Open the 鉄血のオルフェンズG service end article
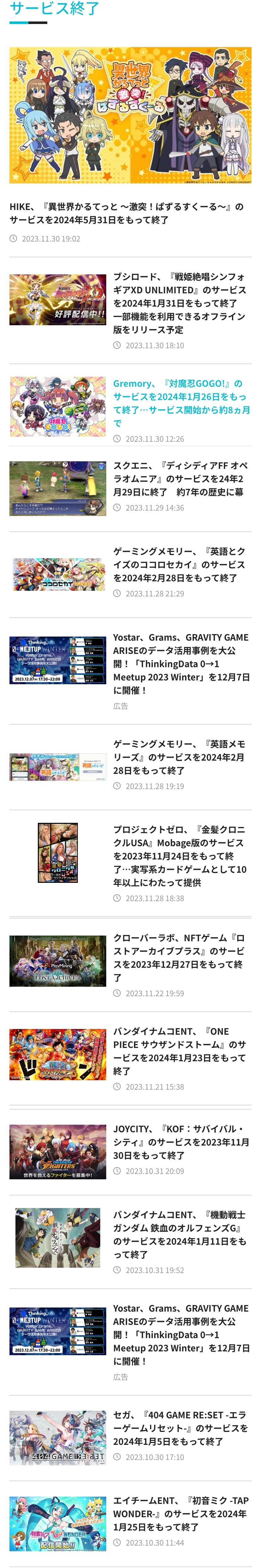 (x=180, y=1234)
